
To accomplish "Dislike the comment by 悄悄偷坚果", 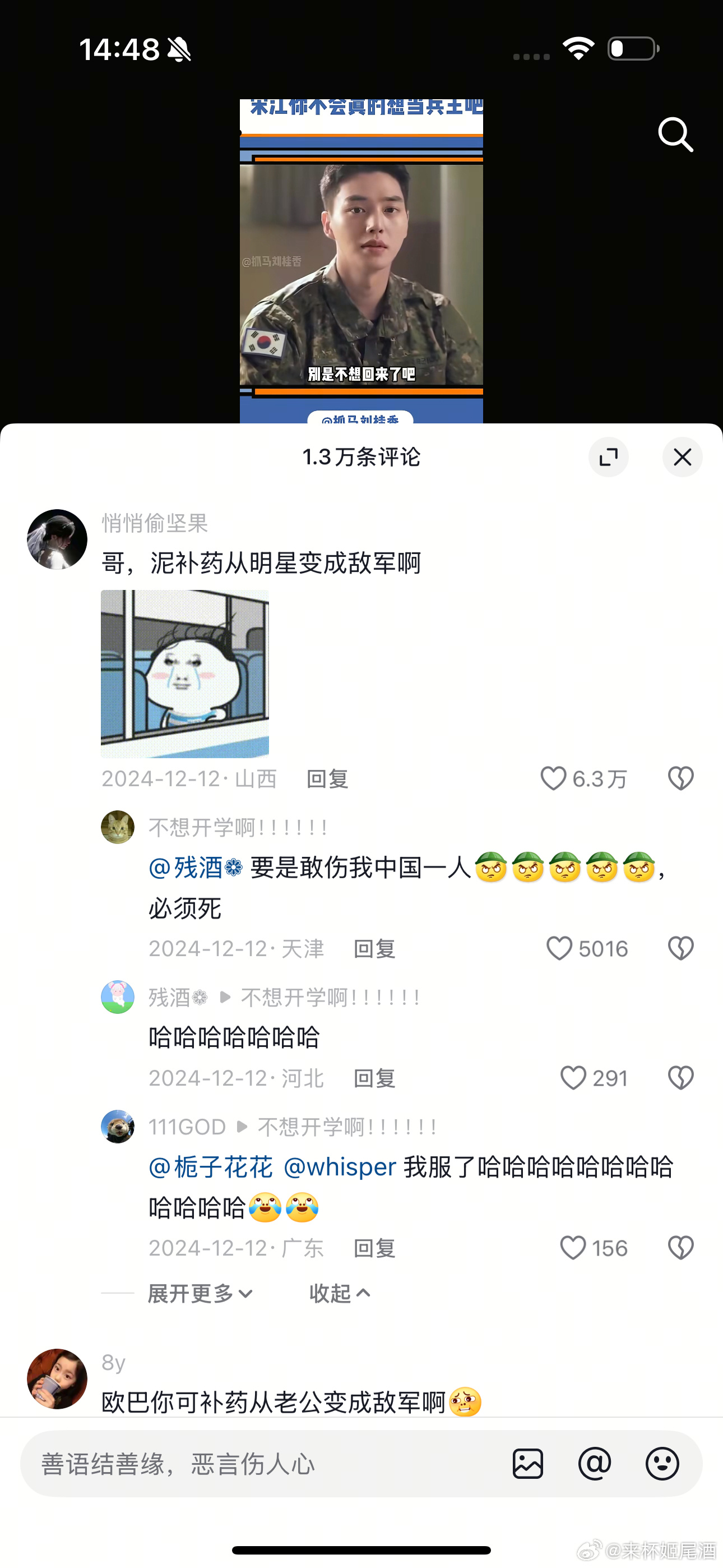I will pos(680,778).
